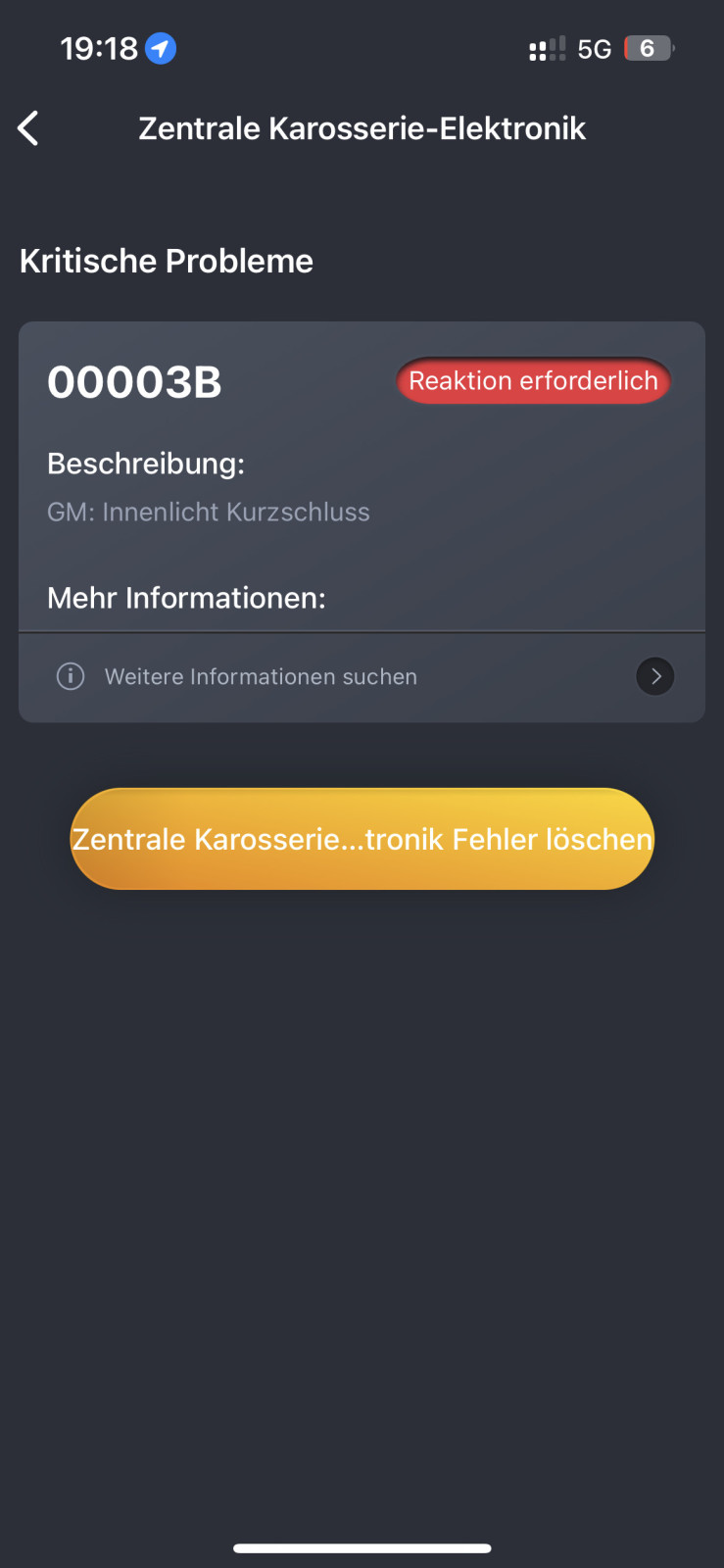Tap the 5G network indicator
Screen dimensions: 724x1568
(x=596, y=47)
